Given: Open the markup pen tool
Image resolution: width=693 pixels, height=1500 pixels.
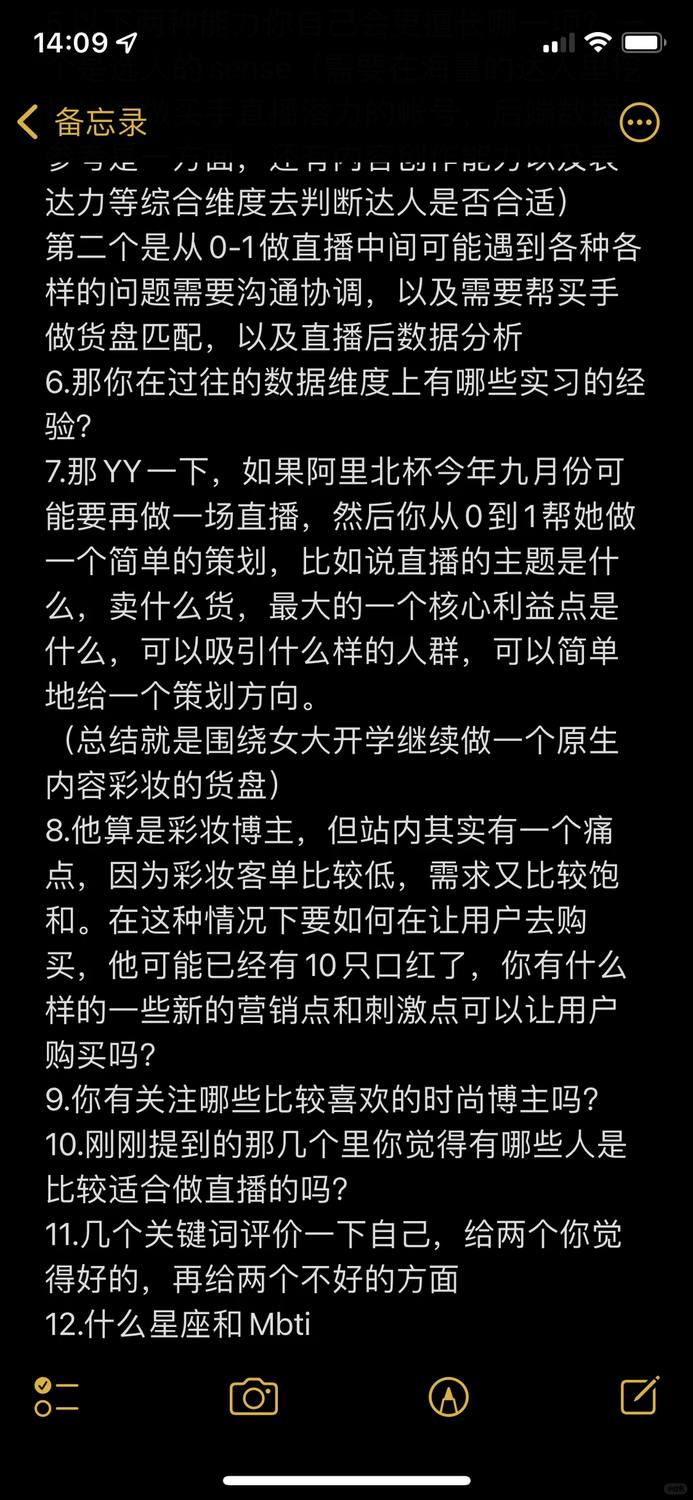Looking at the screenshot, I should click(x=449, y=1396).
